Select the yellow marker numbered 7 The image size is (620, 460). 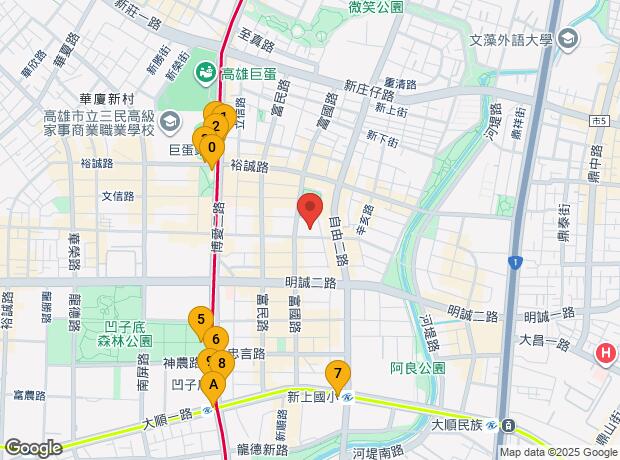tap(338, 374)
